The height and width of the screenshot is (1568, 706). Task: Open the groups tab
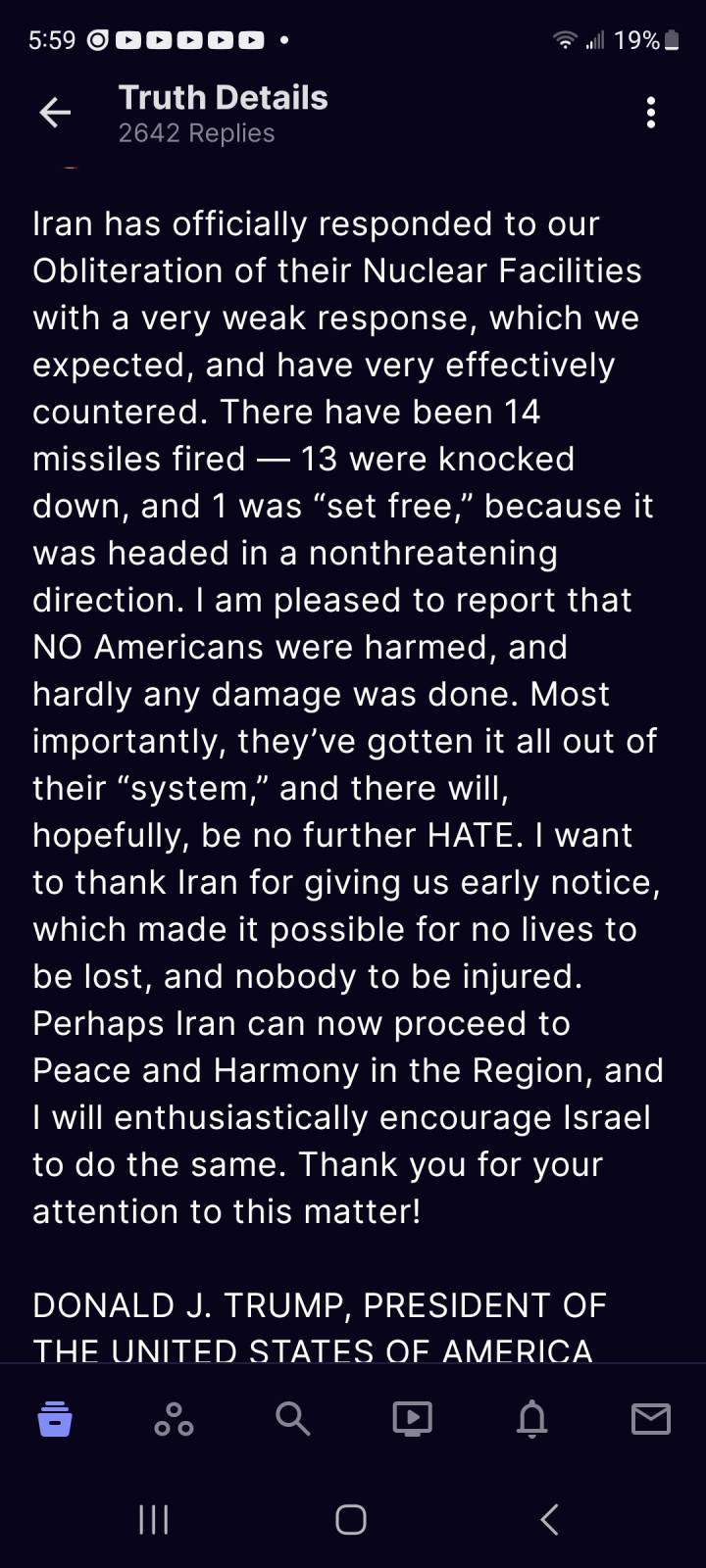click(174, 1418)
